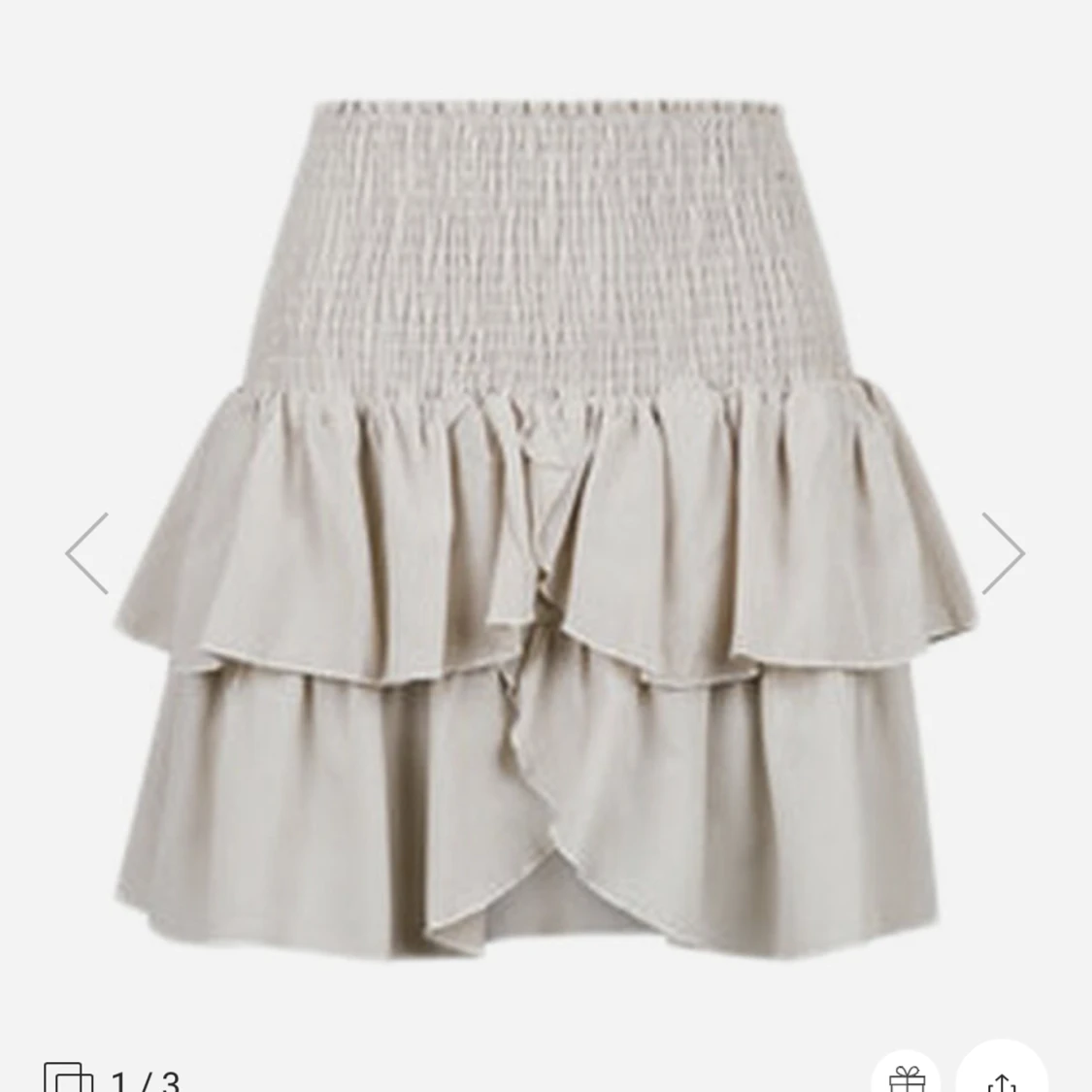Go back to the previous product photo
Image resolution: width=1092 pixels, height=1092 pixels.
click(x=87, y=553)
